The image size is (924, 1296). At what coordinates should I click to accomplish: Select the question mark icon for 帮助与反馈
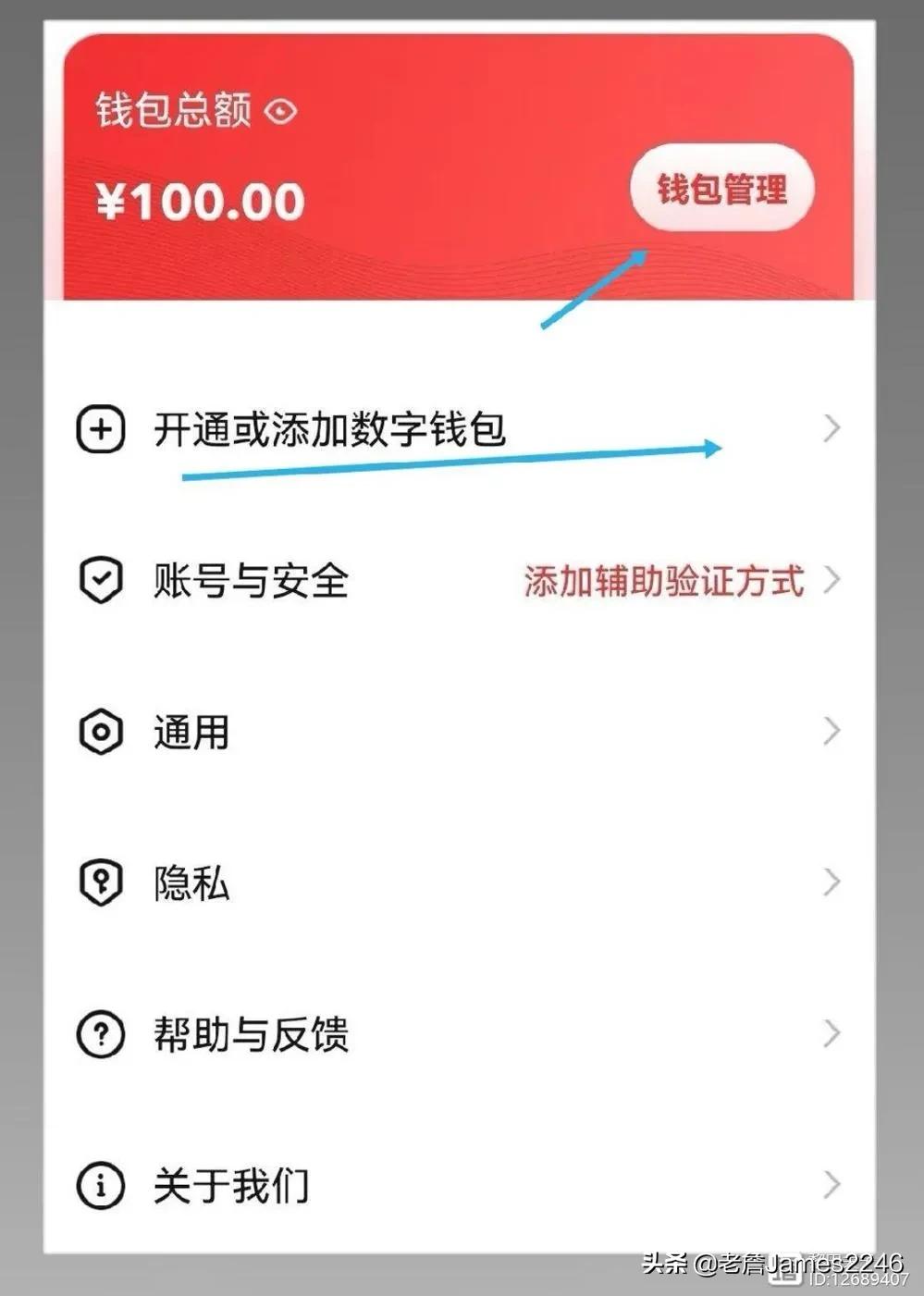102,1035
